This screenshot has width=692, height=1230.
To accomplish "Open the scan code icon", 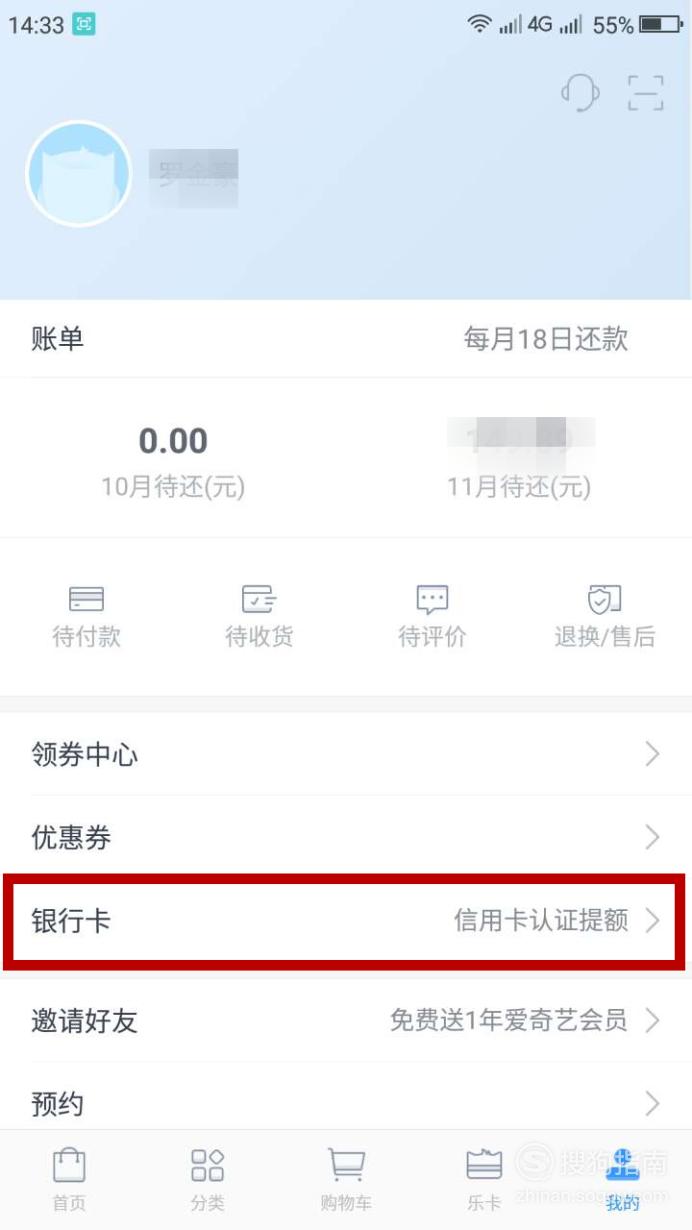I will point(646,93).
